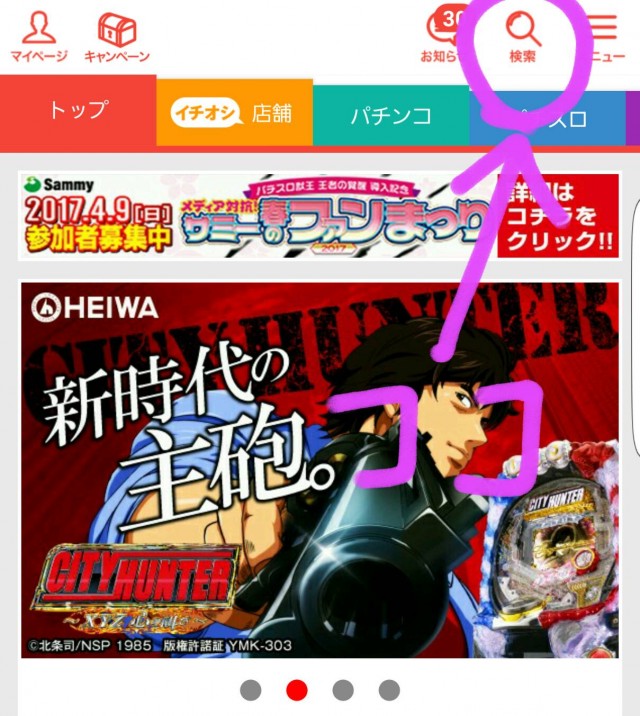
Task: Switch to the パチンコ tab
Action: [x=390, y=116]
